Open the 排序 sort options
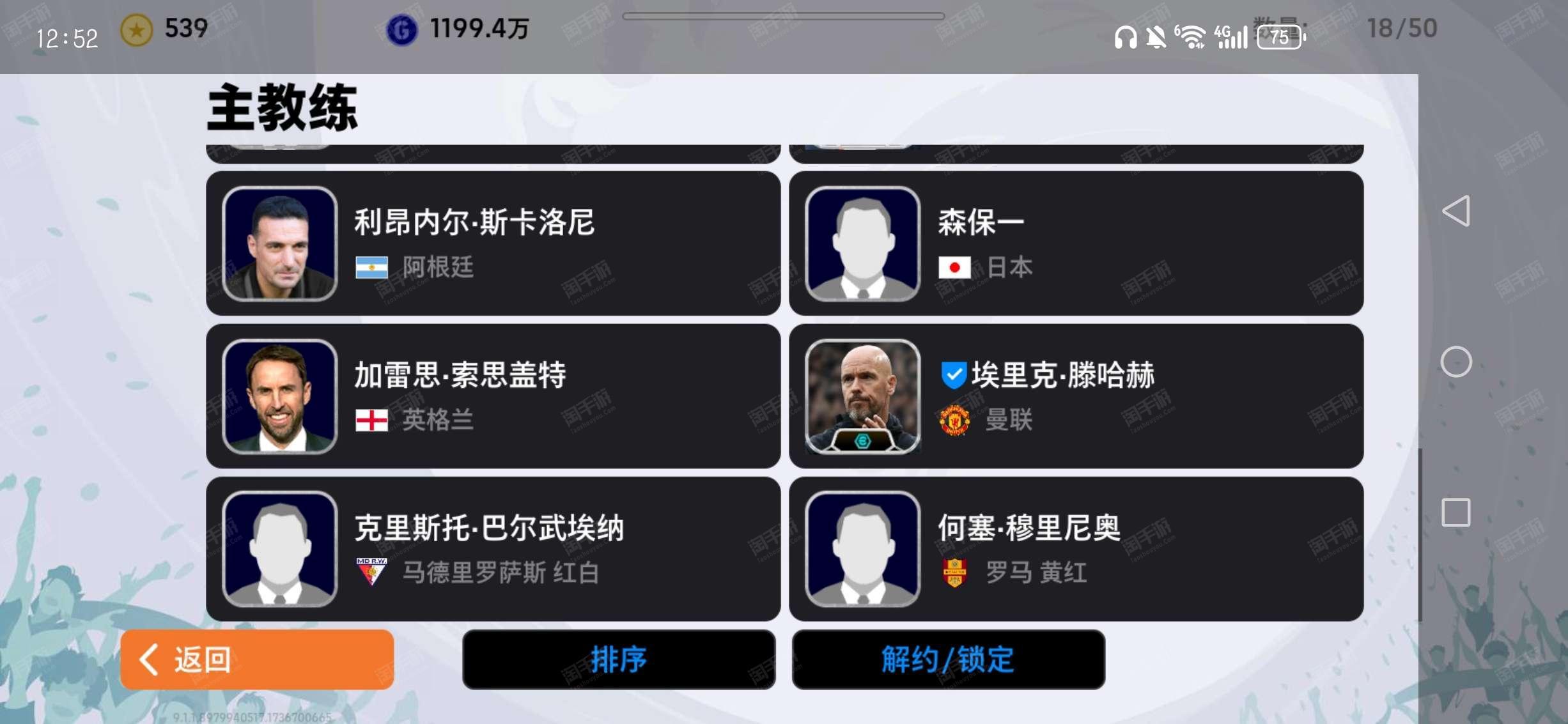 [618, 659]
